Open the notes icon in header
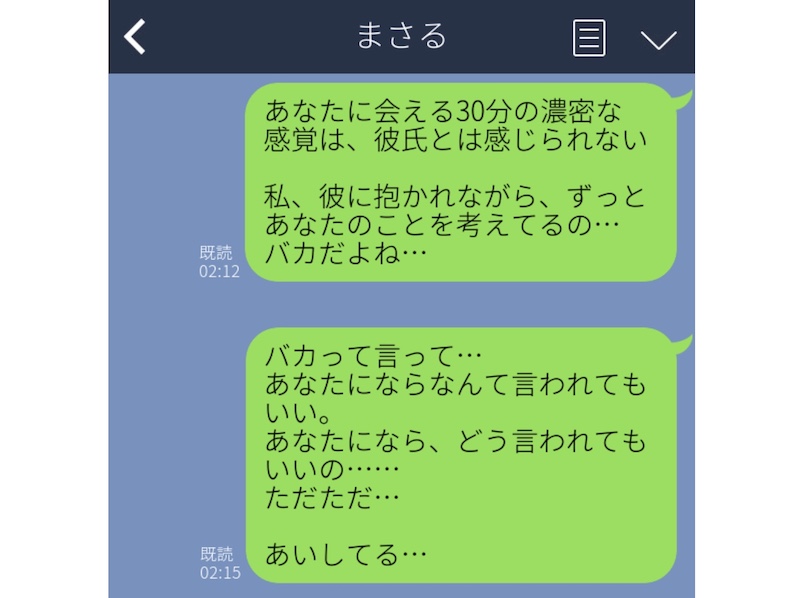The height and width of the screenshot is (598, 800). [x=589, y=37]
